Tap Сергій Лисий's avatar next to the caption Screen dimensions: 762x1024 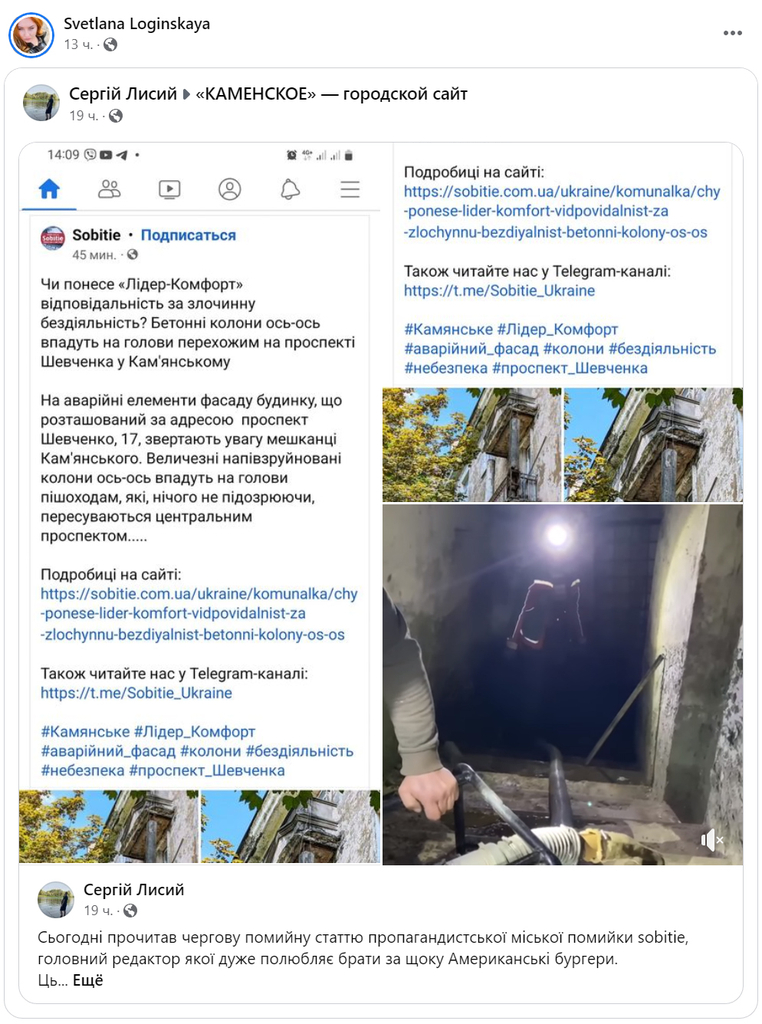tap(56, 899)
